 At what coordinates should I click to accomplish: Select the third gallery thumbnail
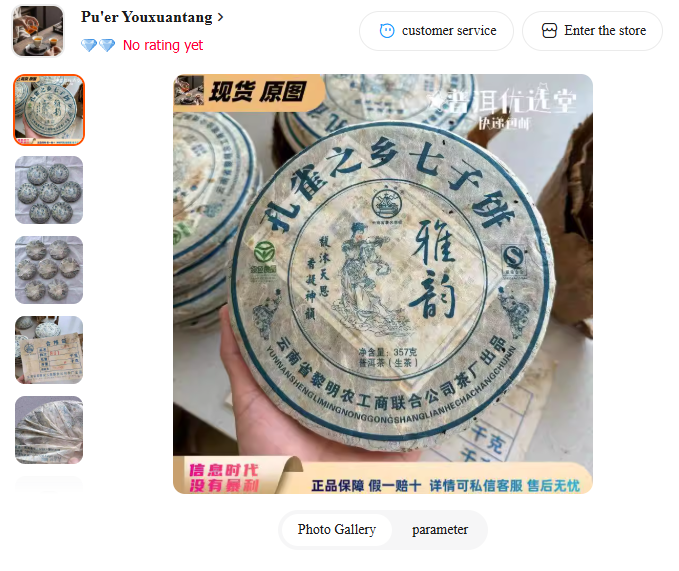49,270
